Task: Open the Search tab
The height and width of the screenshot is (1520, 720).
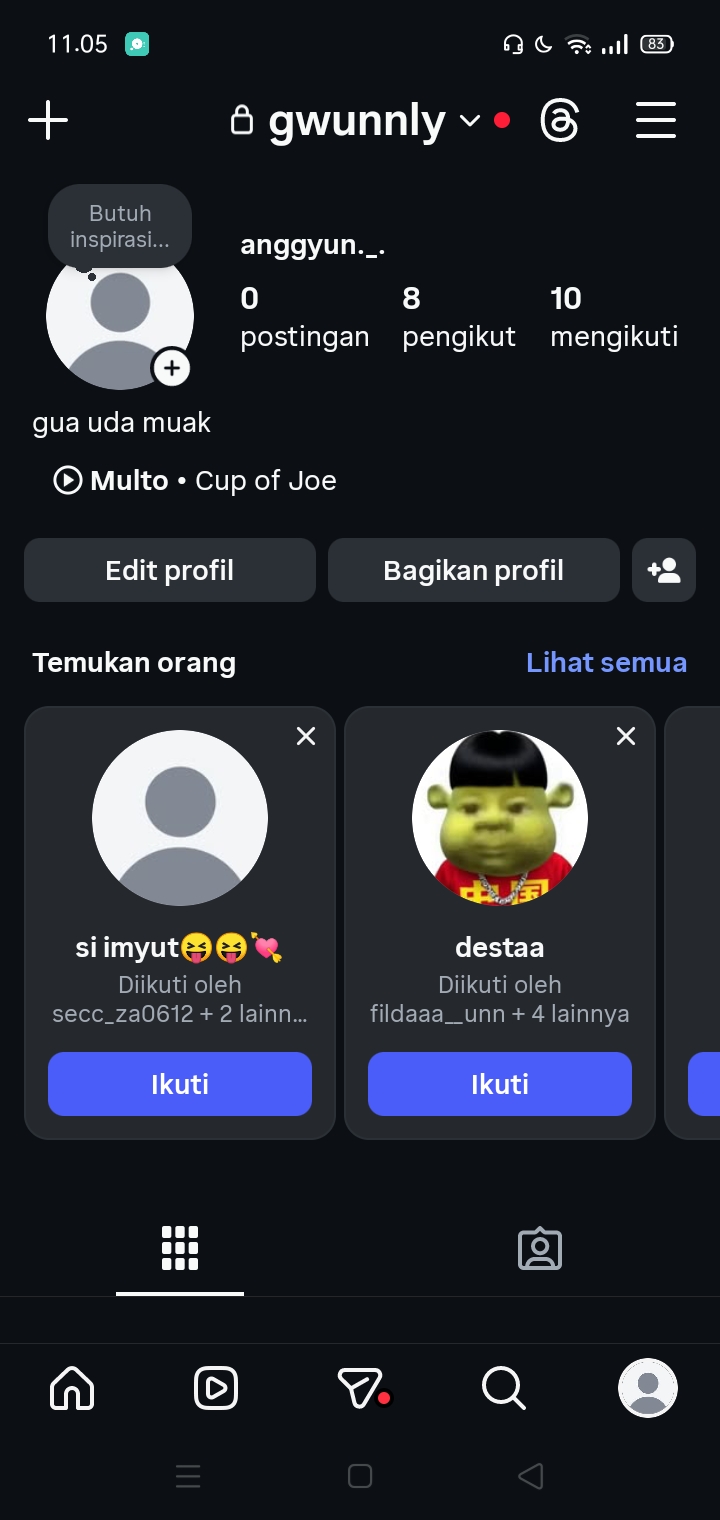Action: pos(503,1388)
